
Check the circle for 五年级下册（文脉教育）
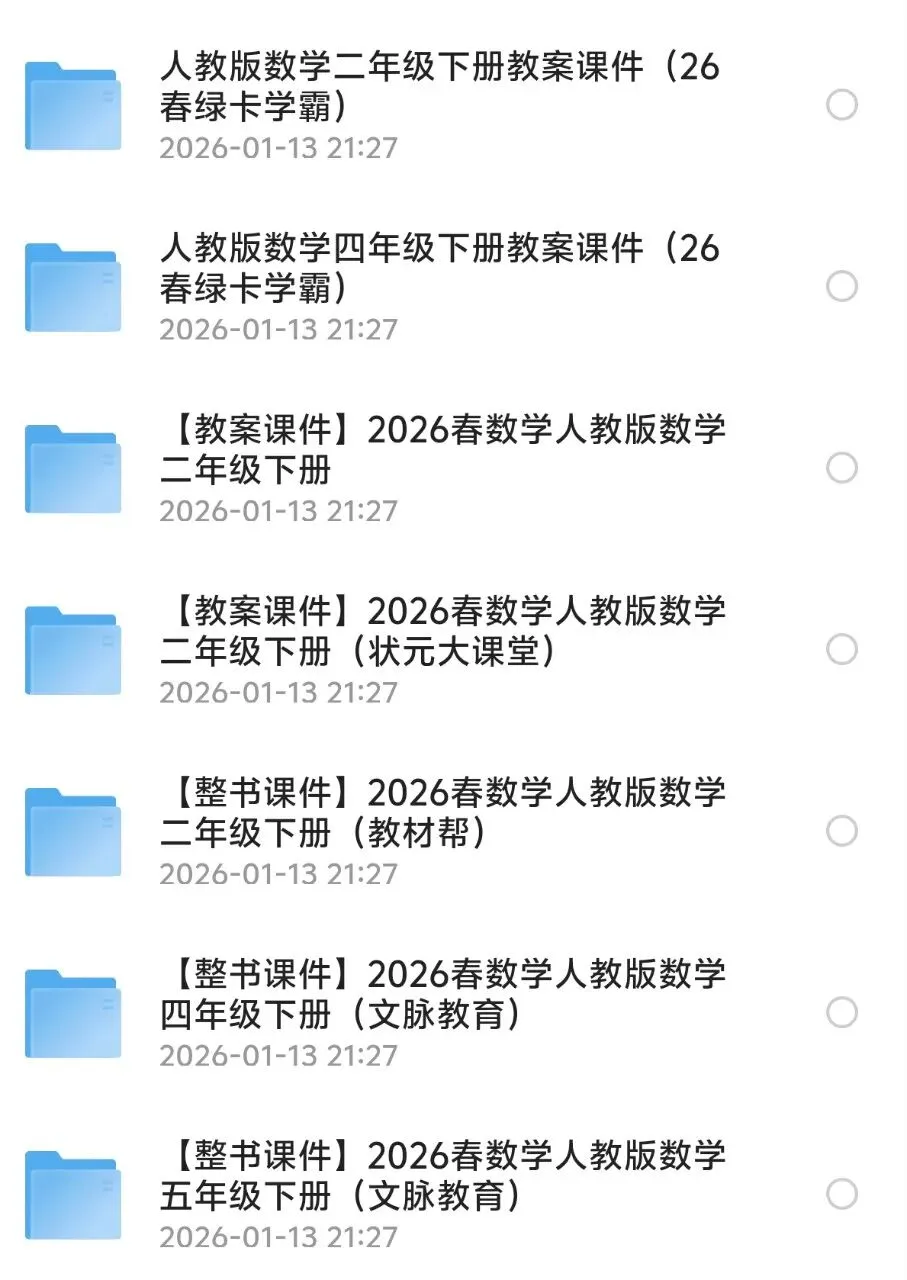tap(842, 1194)
